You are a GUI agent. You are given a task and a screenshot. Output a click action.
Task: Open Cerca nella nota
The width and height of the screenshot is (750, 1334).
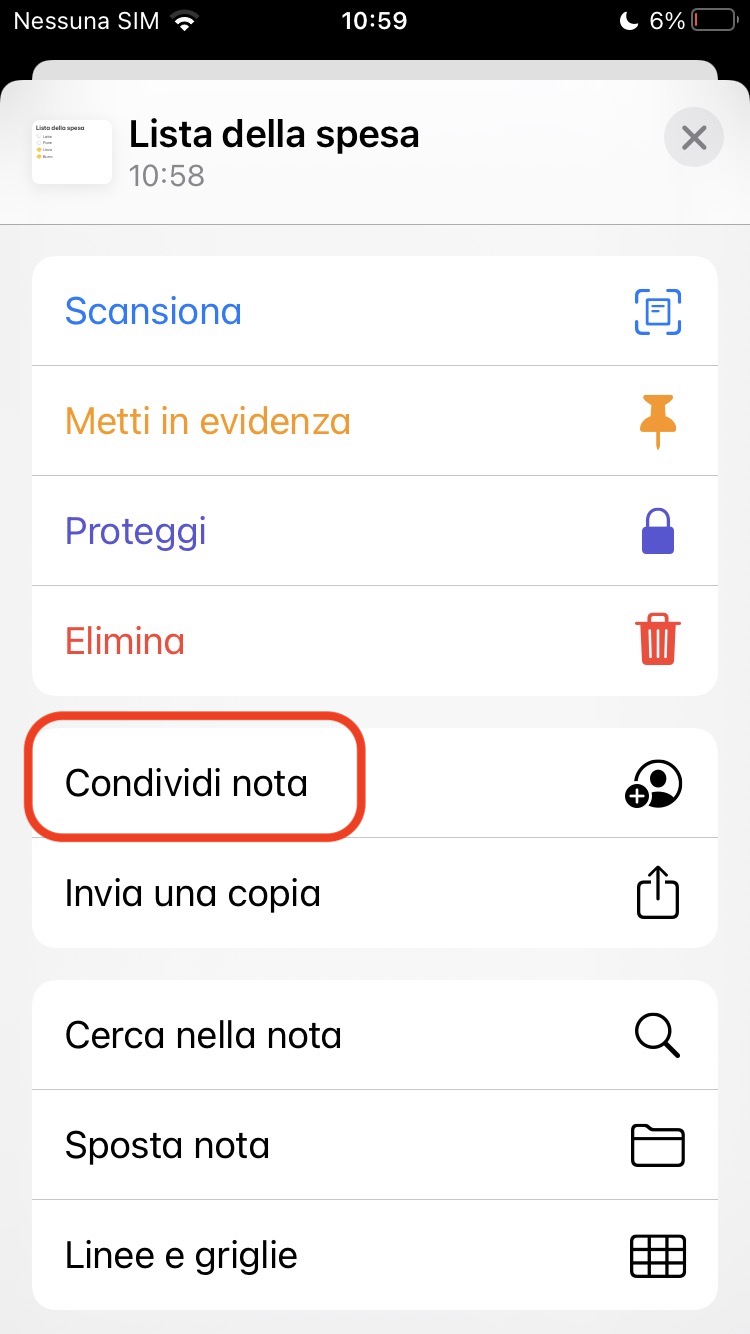point(374,1035)
